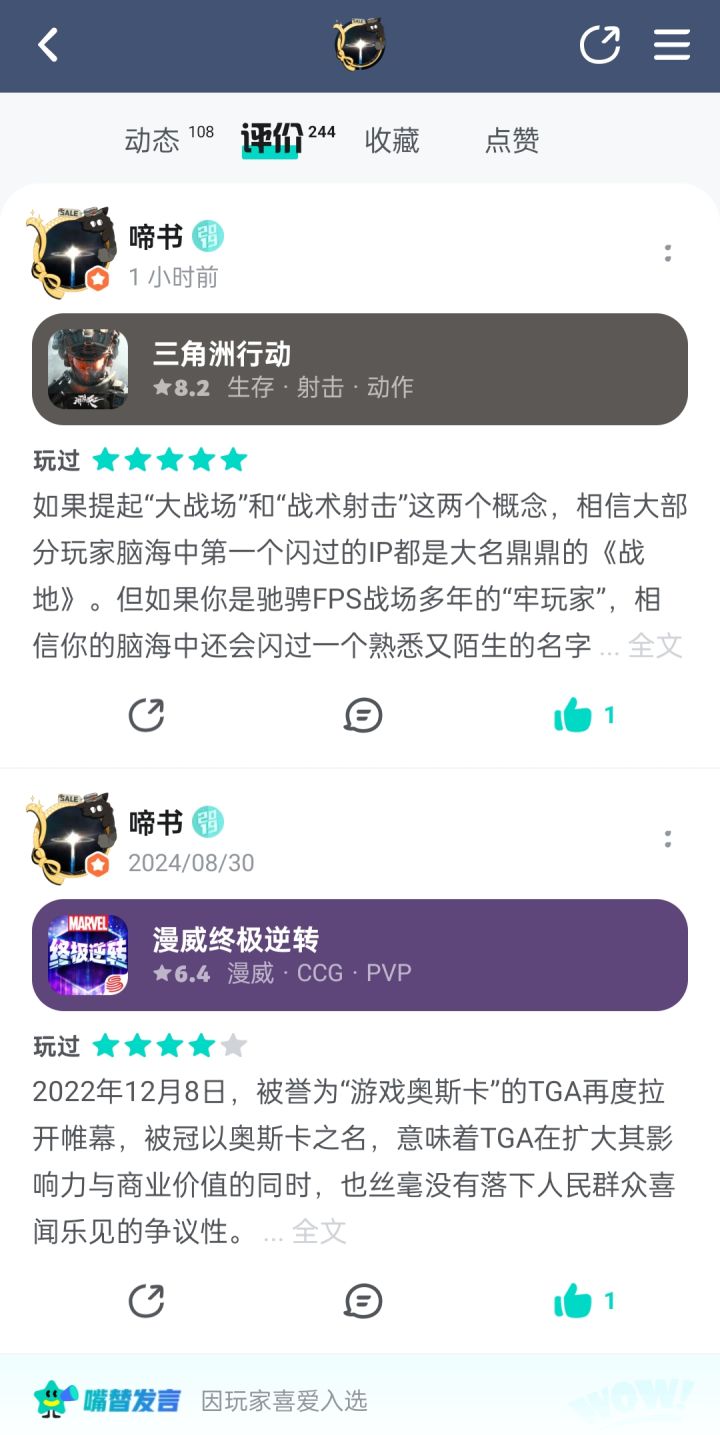Switch to the 收藏 tab
The image size is (720, 1435).
coord(394,140)
